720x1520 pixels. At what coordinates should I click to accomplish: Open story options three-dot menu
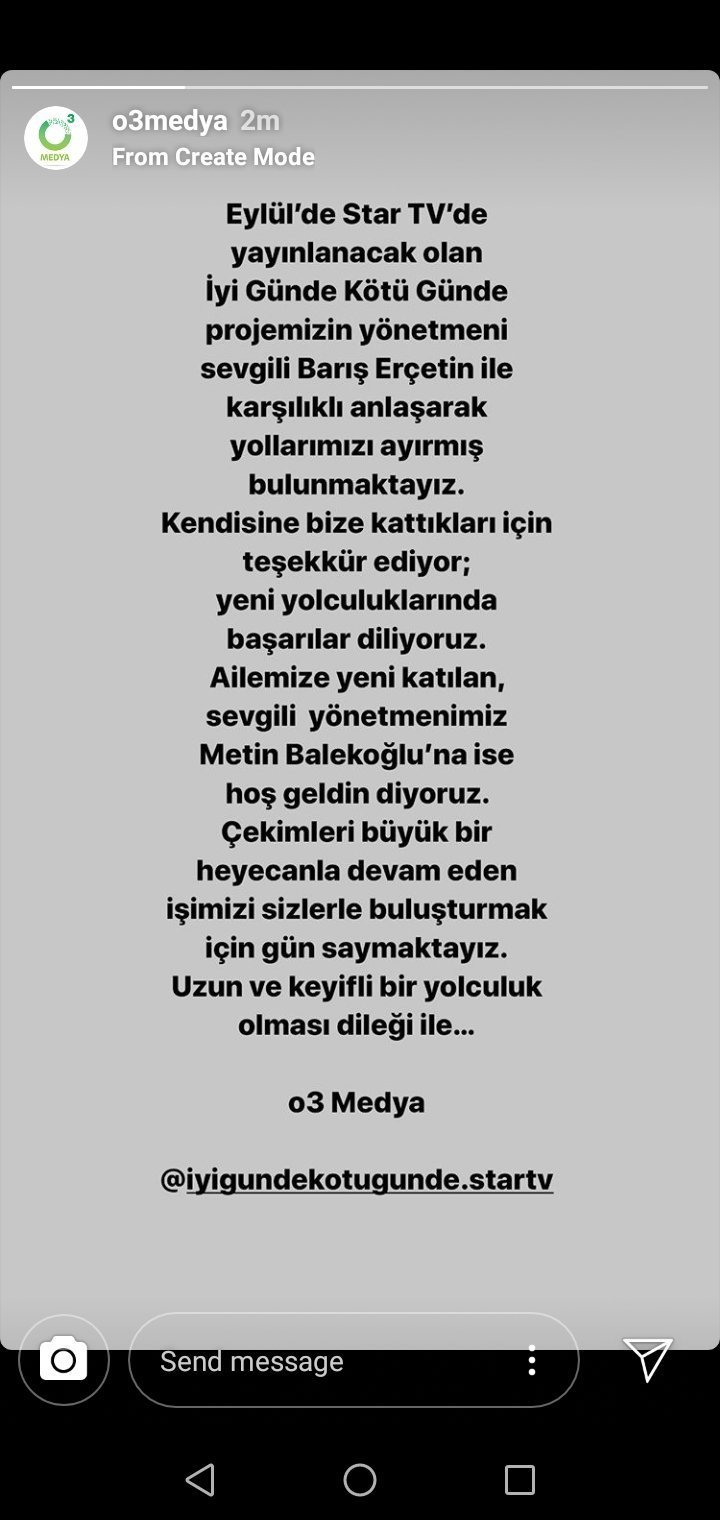532,1360
